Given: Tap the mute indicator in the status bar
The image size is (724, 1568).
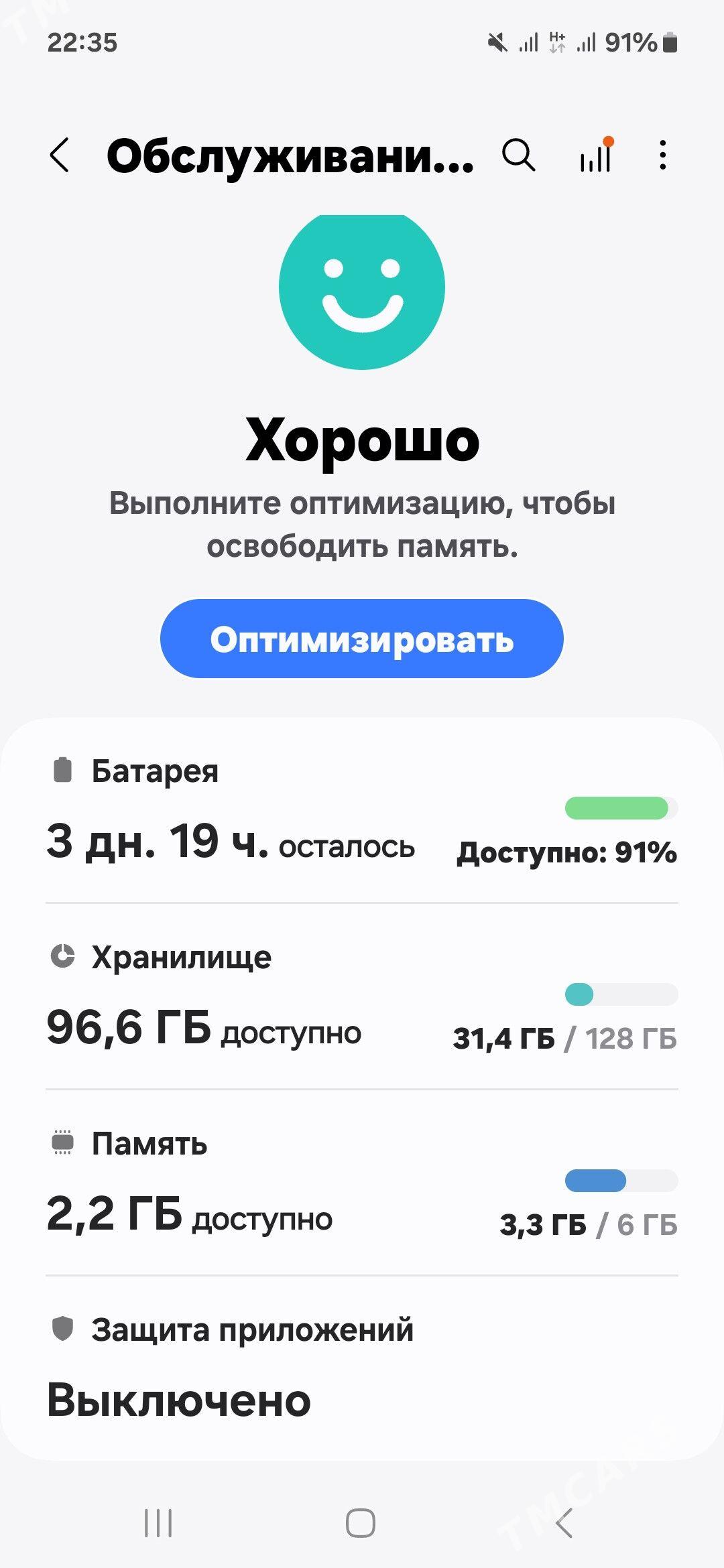Looking at the screenshot, I should (x=497, y=42).
